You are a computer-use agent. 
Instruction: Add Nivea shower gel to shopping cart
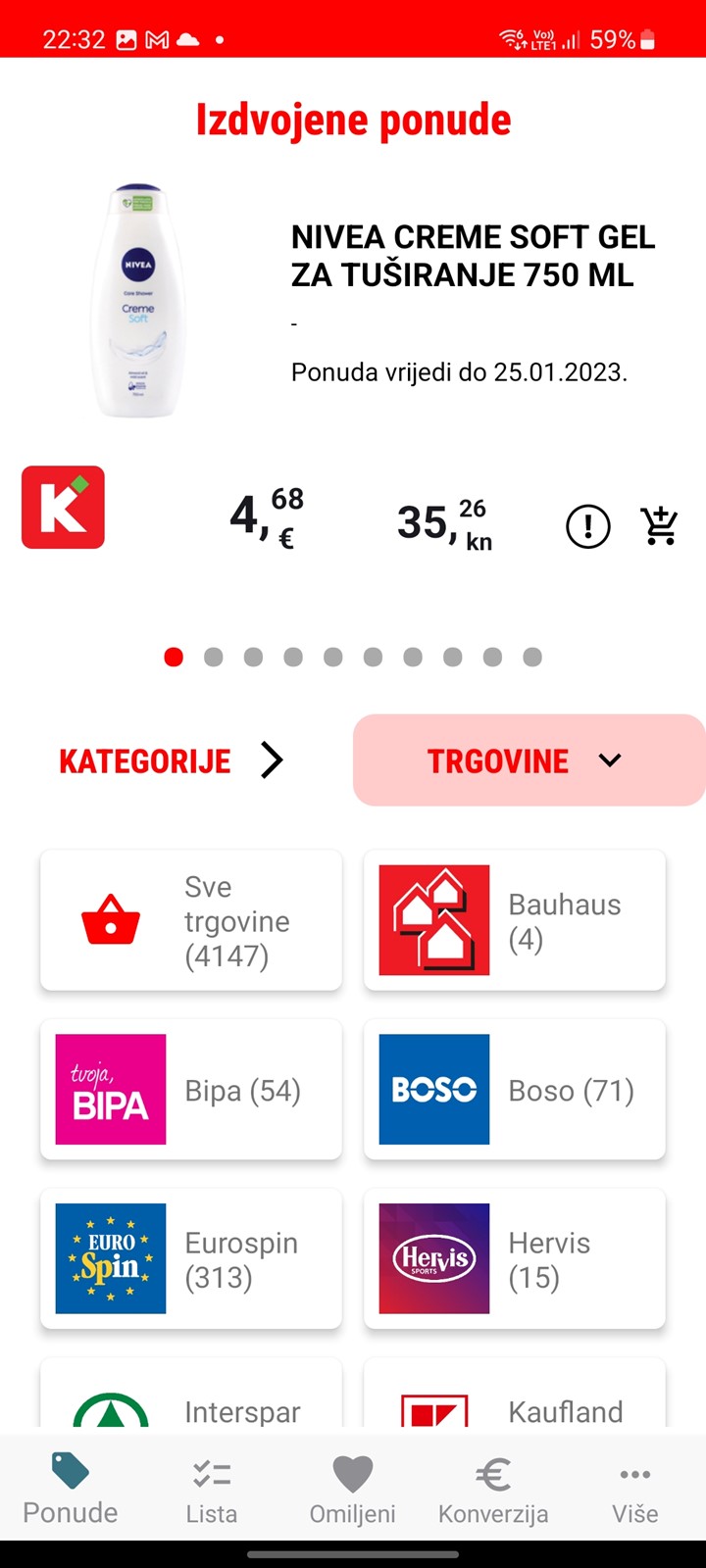pos(660,526)
